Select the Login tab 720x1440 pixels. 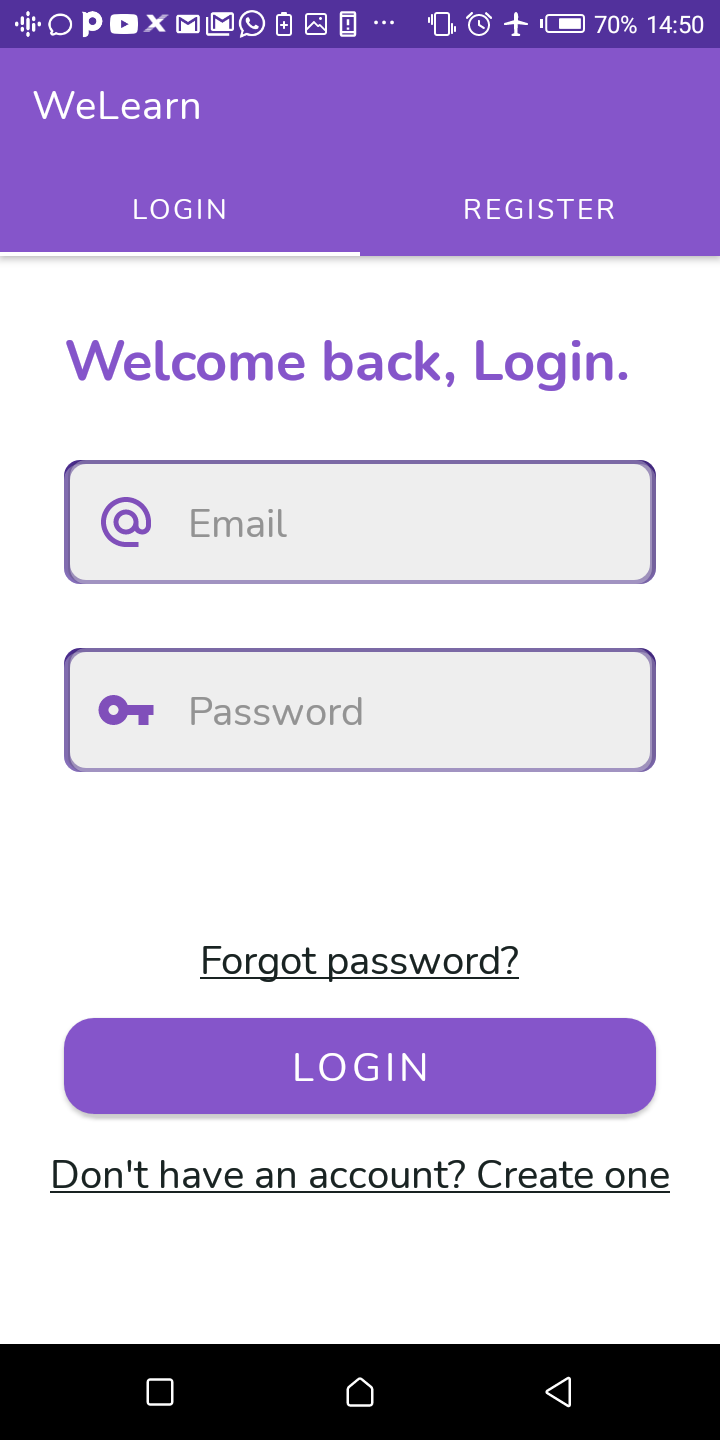180,209
